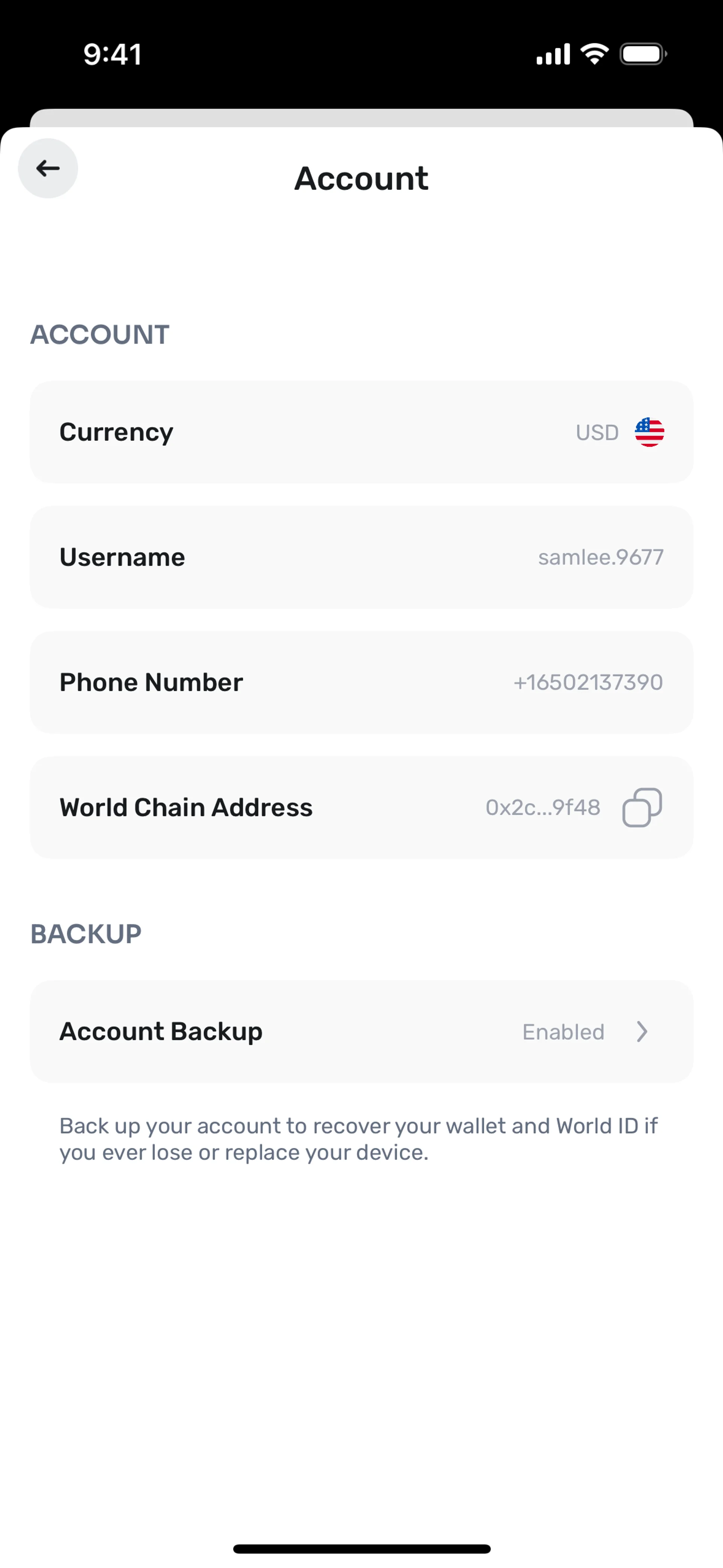Copy the World Chain Address
723x1568 pixels.
[641, 808]
